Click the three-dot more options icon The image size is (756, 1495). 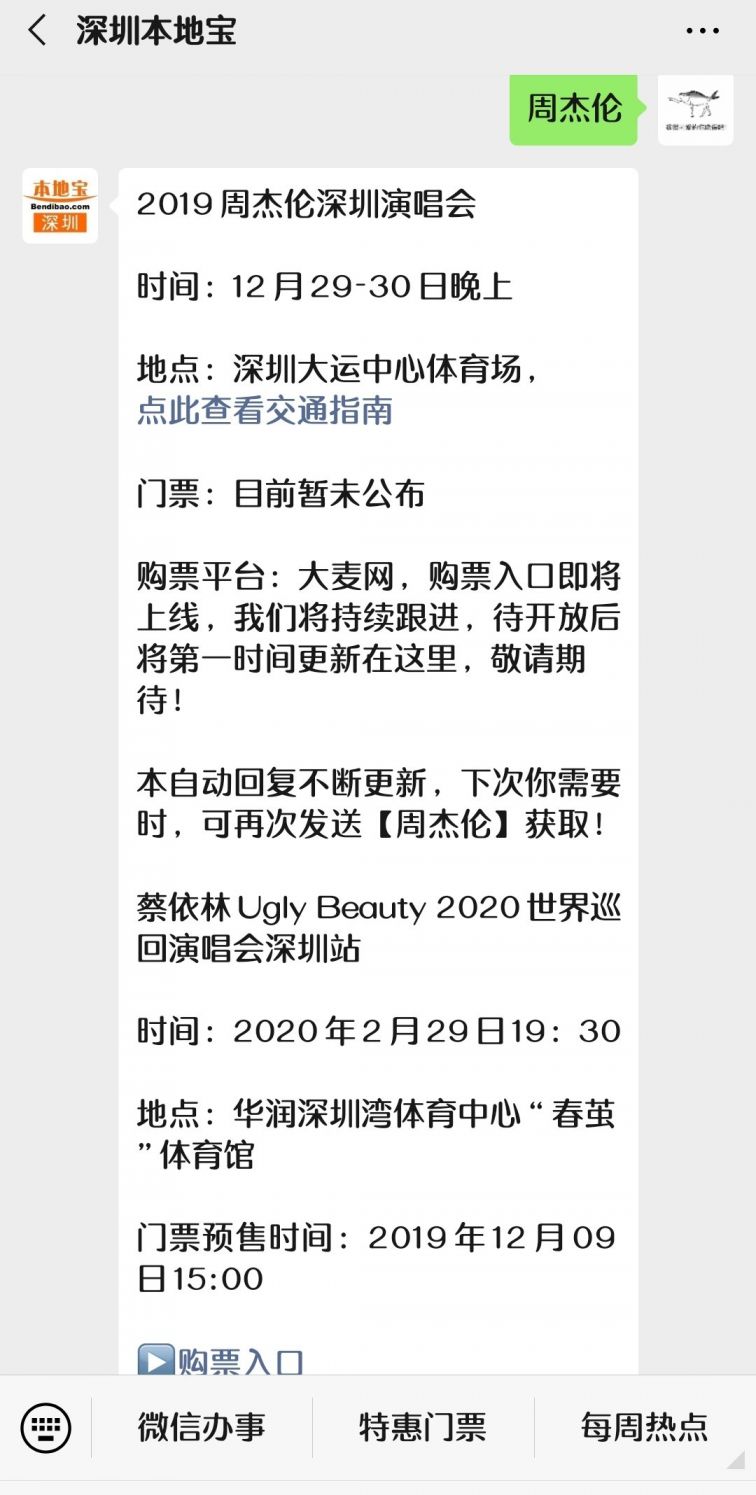click(703, 30)
